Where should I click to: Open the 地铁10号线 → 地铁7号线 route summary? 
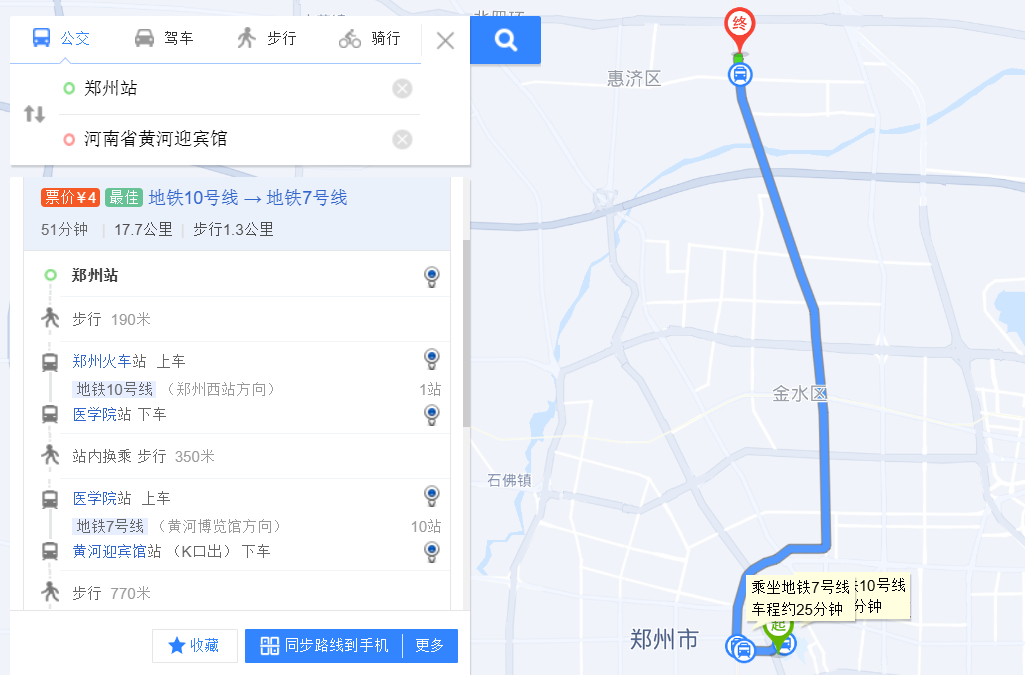[247, 198]
